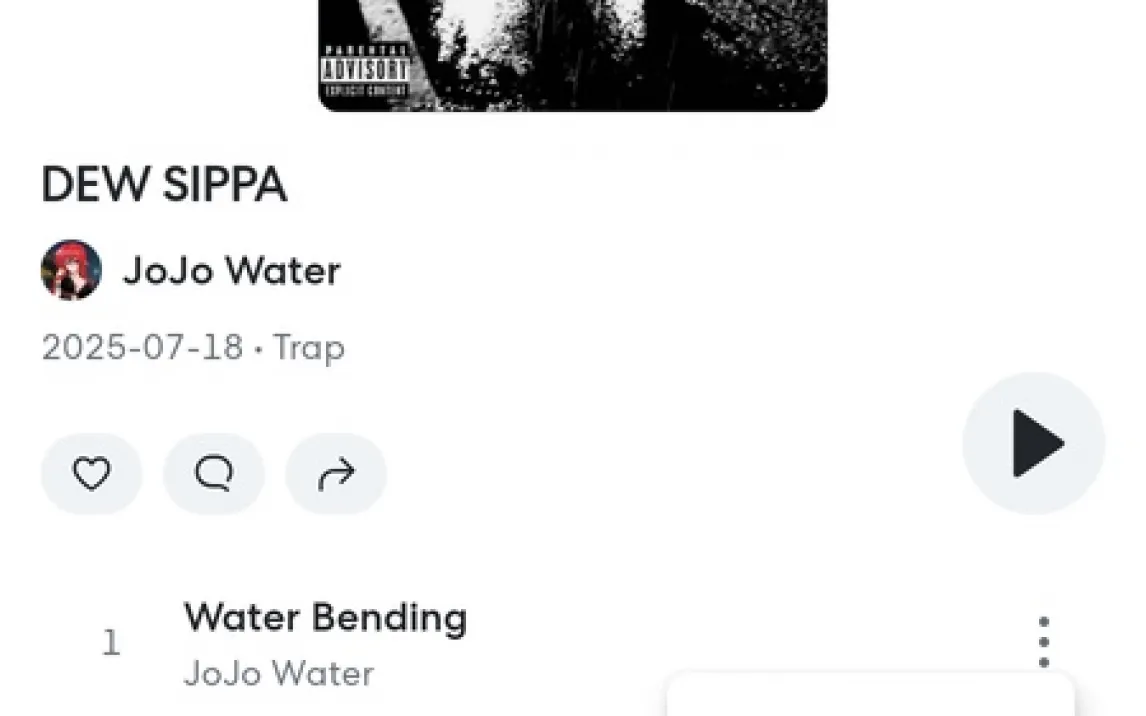Share the DEW SIPPA album
This screenshot has width=1146, height=716.
(x=336, y=473)
